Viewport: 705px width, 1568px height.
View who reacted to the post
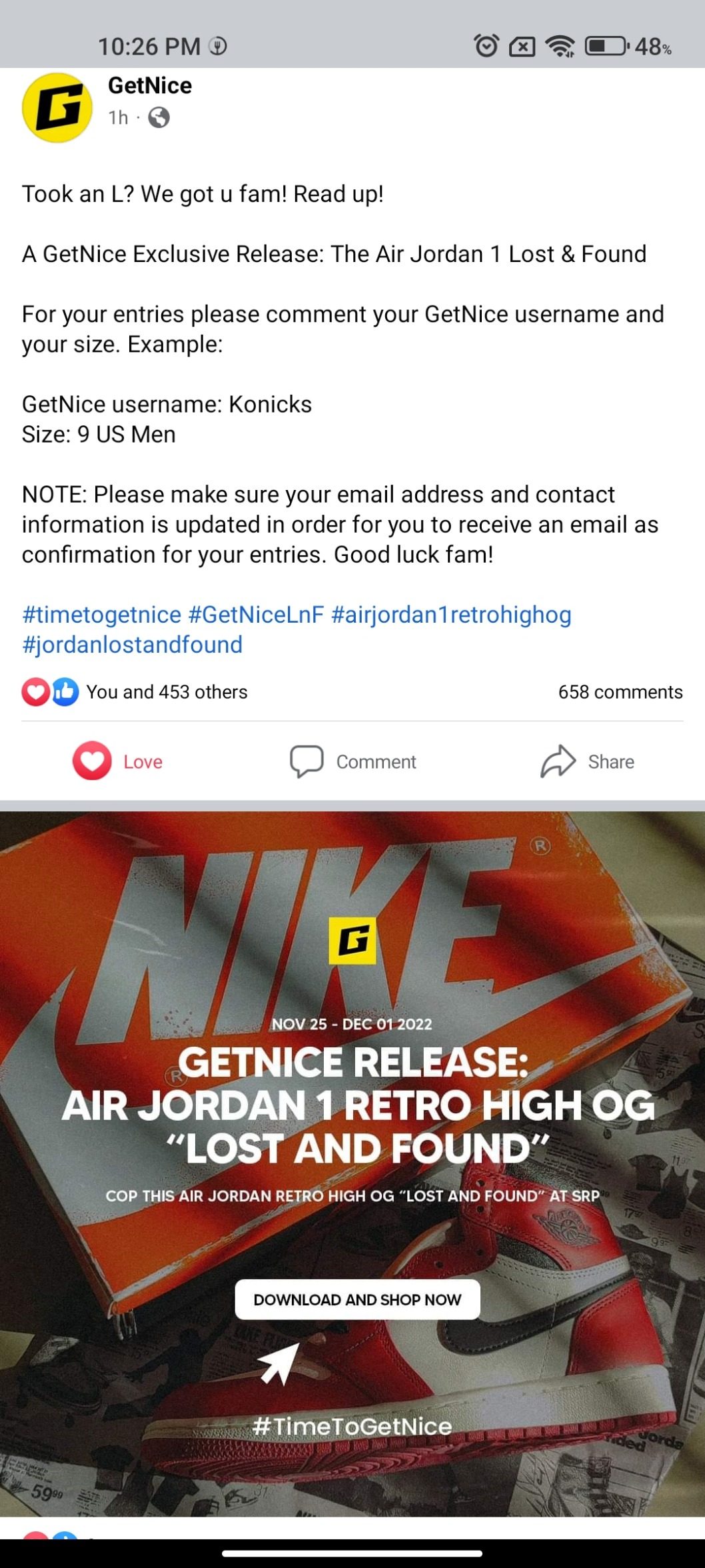135,692
